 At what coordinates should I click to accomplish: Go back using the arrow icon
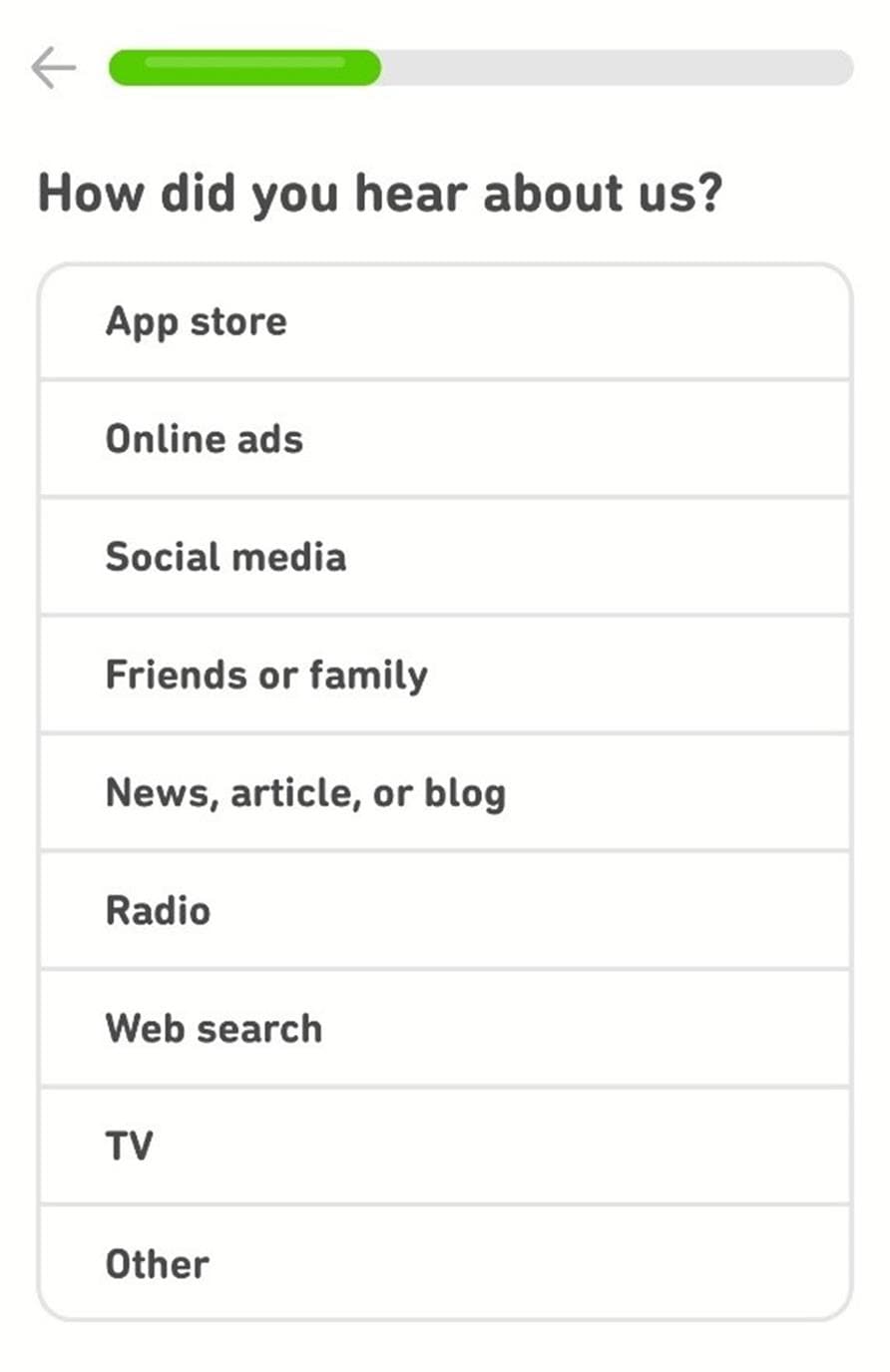point(54,69)
